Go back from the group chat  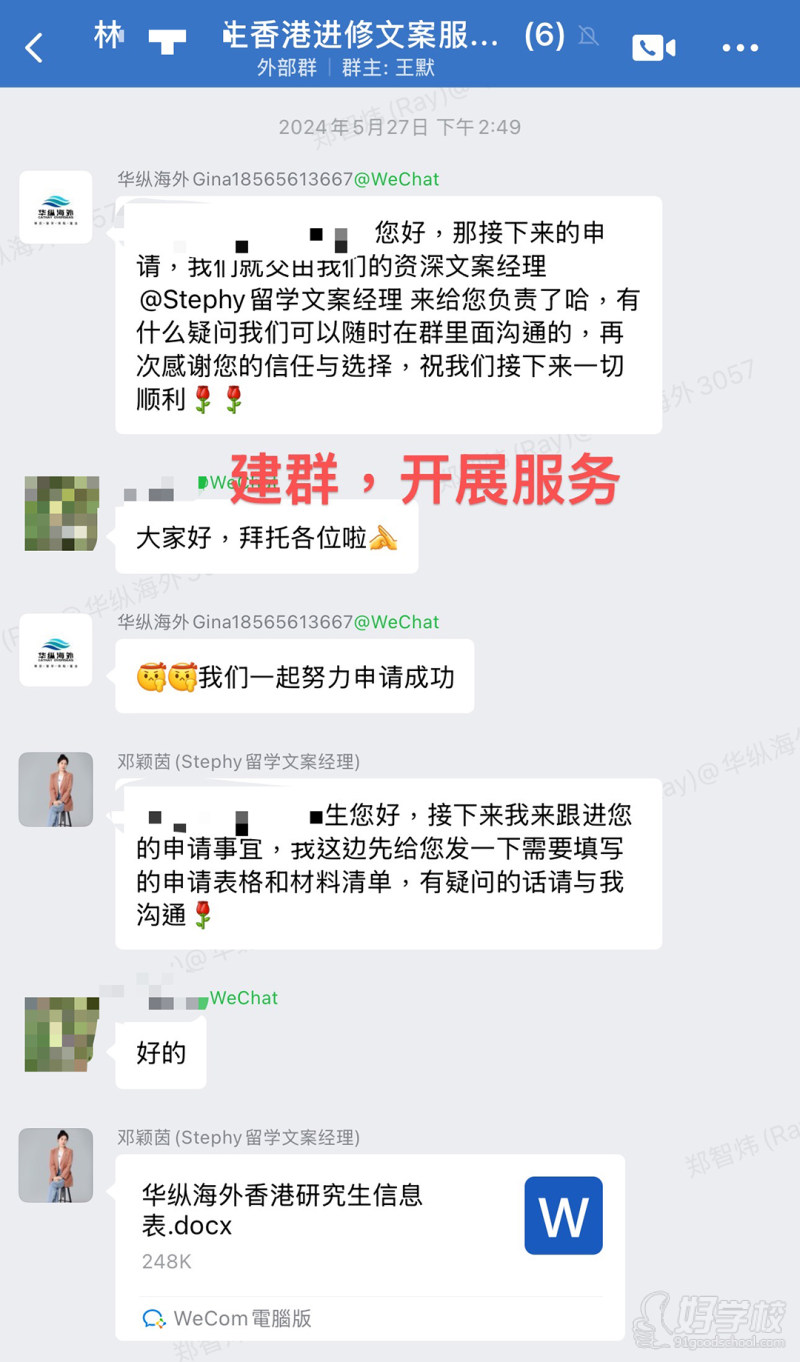(35, 46)
